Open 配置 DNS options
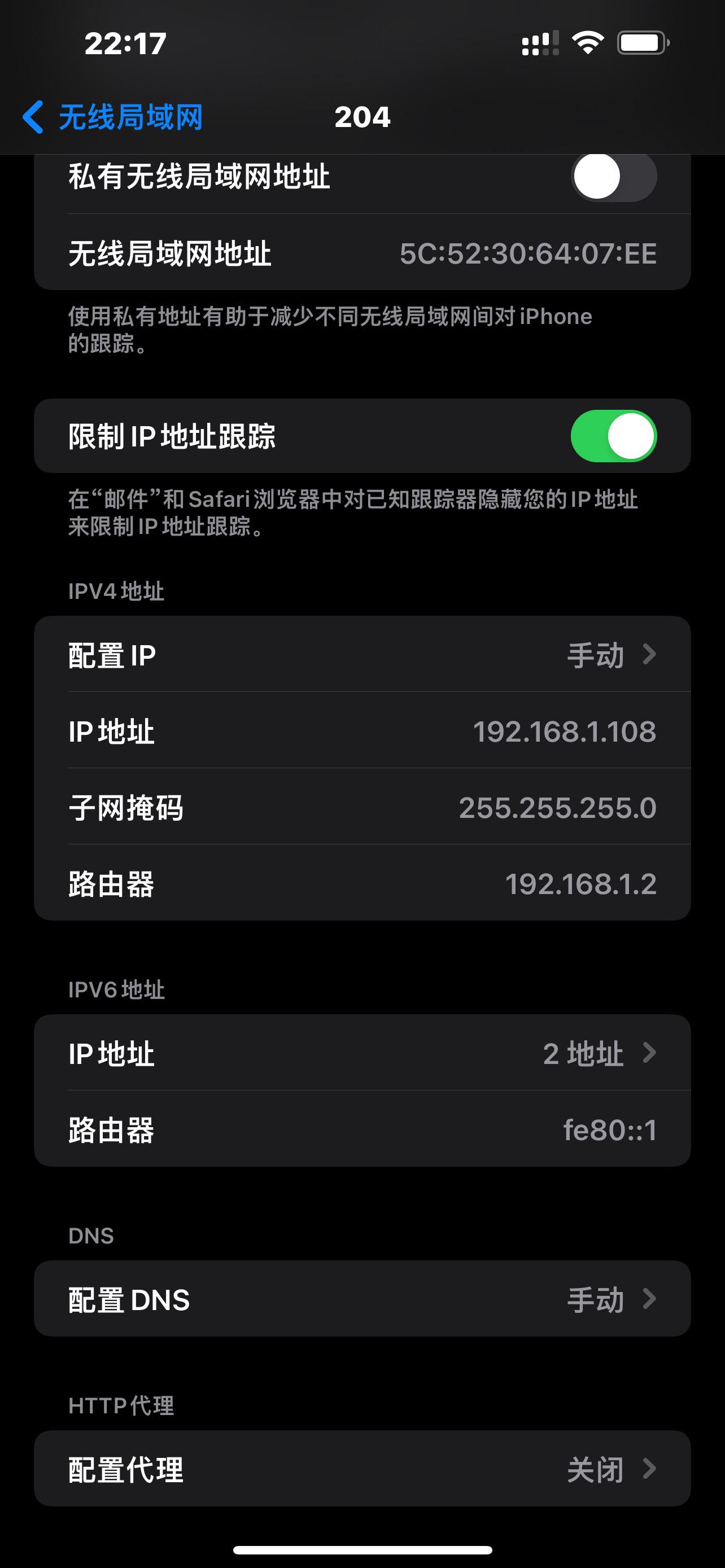This screenshot has width=725, height=1568. 362,1299
